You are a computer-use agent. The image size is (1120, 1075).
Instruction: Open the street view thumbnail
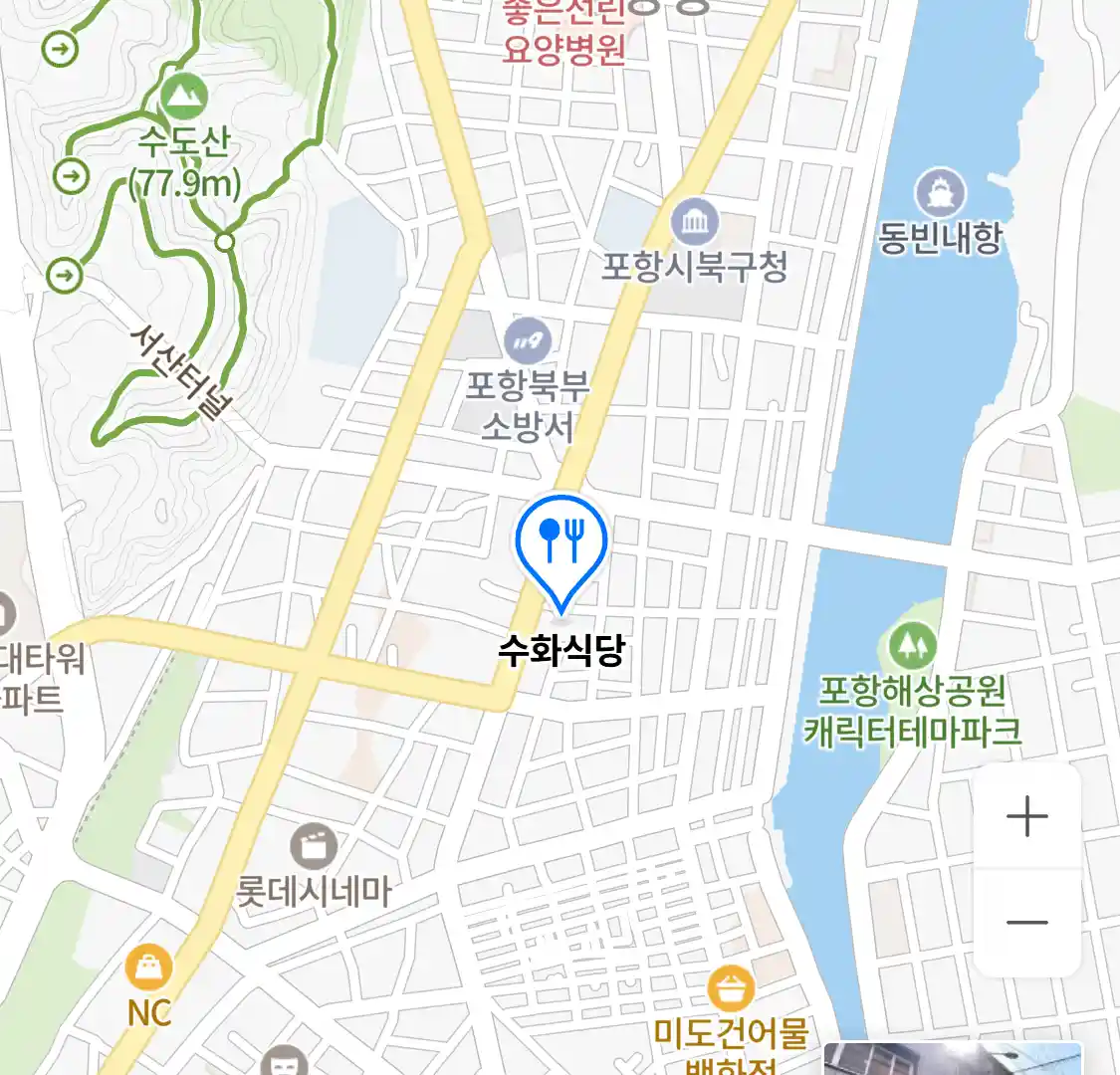(x=952, y=1058)
